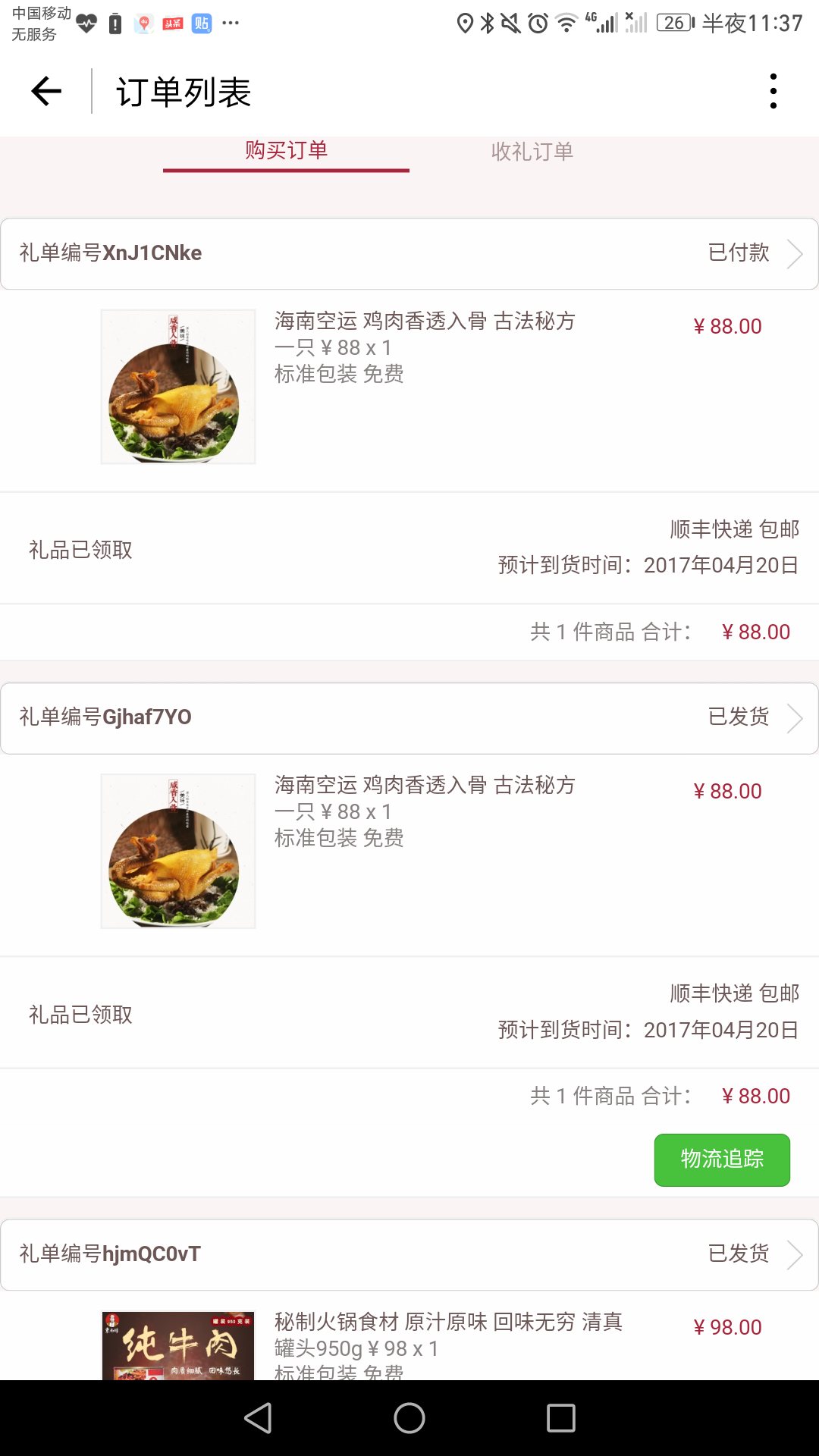Viewport: 819px width, 1456px height.
Task: Open order Gjhaf7YO details
Action: tap(409, 718)
